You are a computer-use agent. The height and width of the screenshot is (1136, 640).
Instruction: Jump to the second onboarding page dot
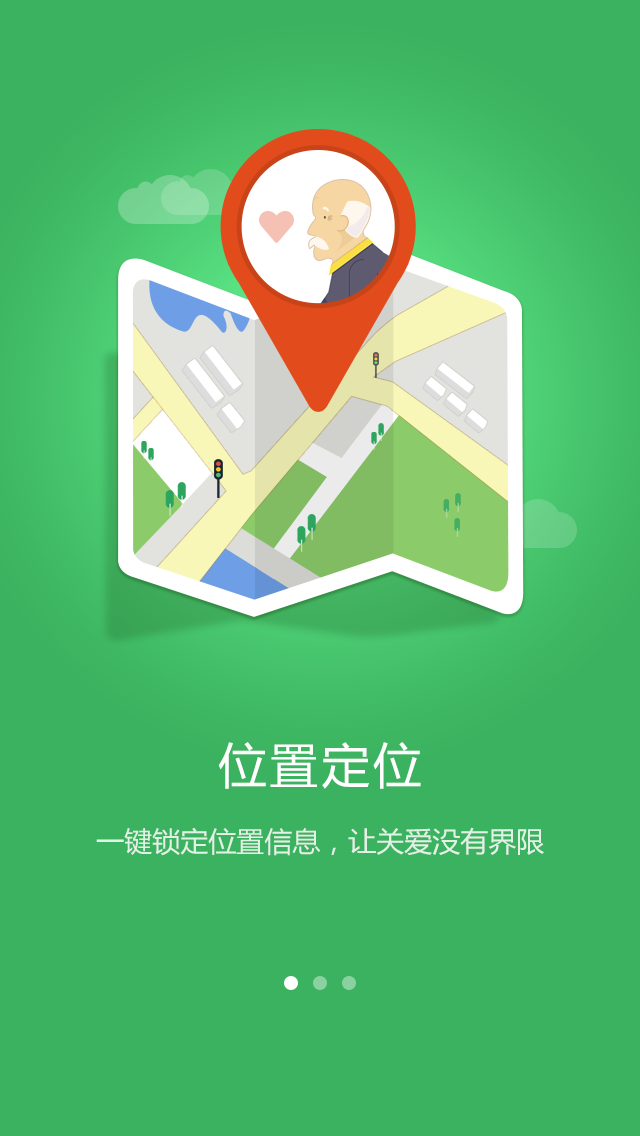pyautogui.click(x=320, y=983)
